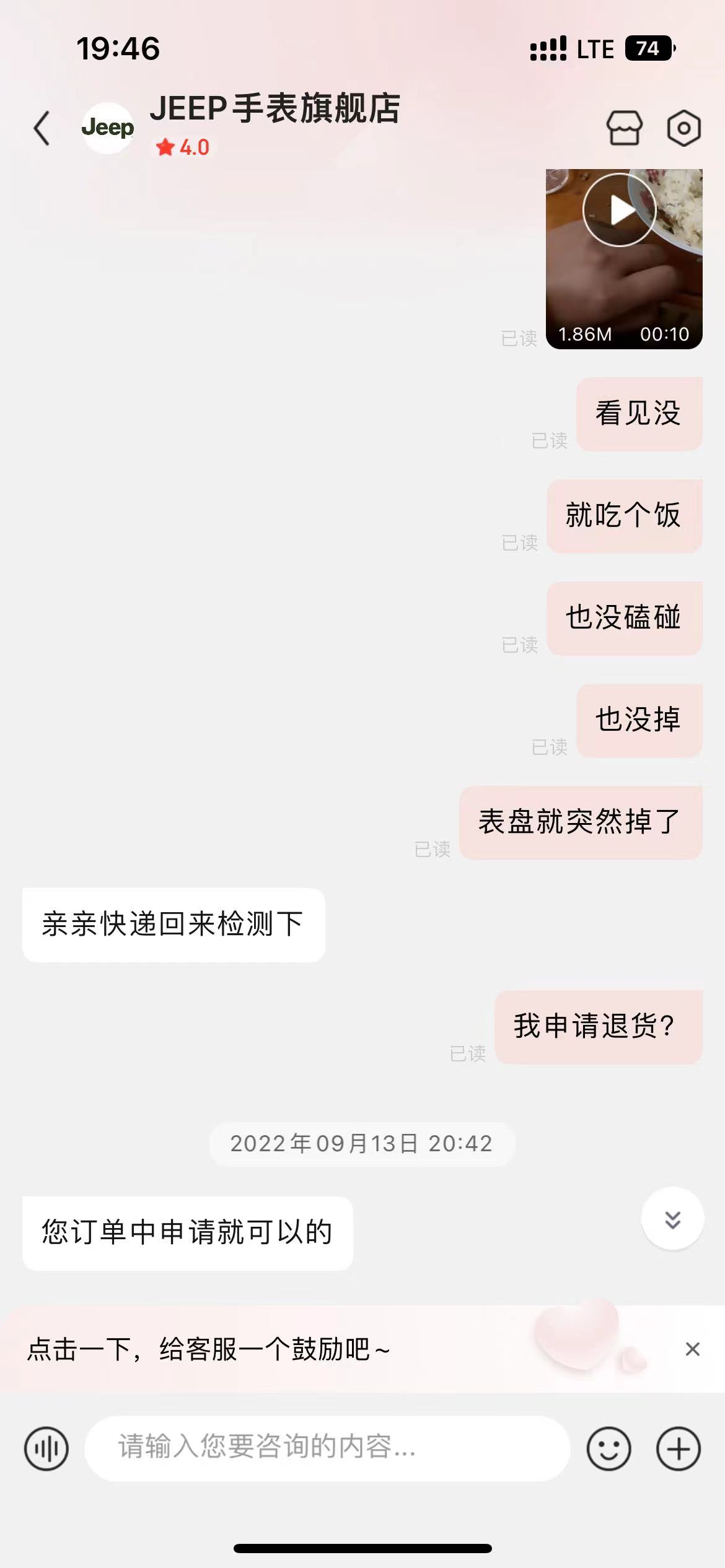This screenshot has height=1568, width=725.
Task: Tap the Jeep store avatar
Action: [x=107, y=128]
